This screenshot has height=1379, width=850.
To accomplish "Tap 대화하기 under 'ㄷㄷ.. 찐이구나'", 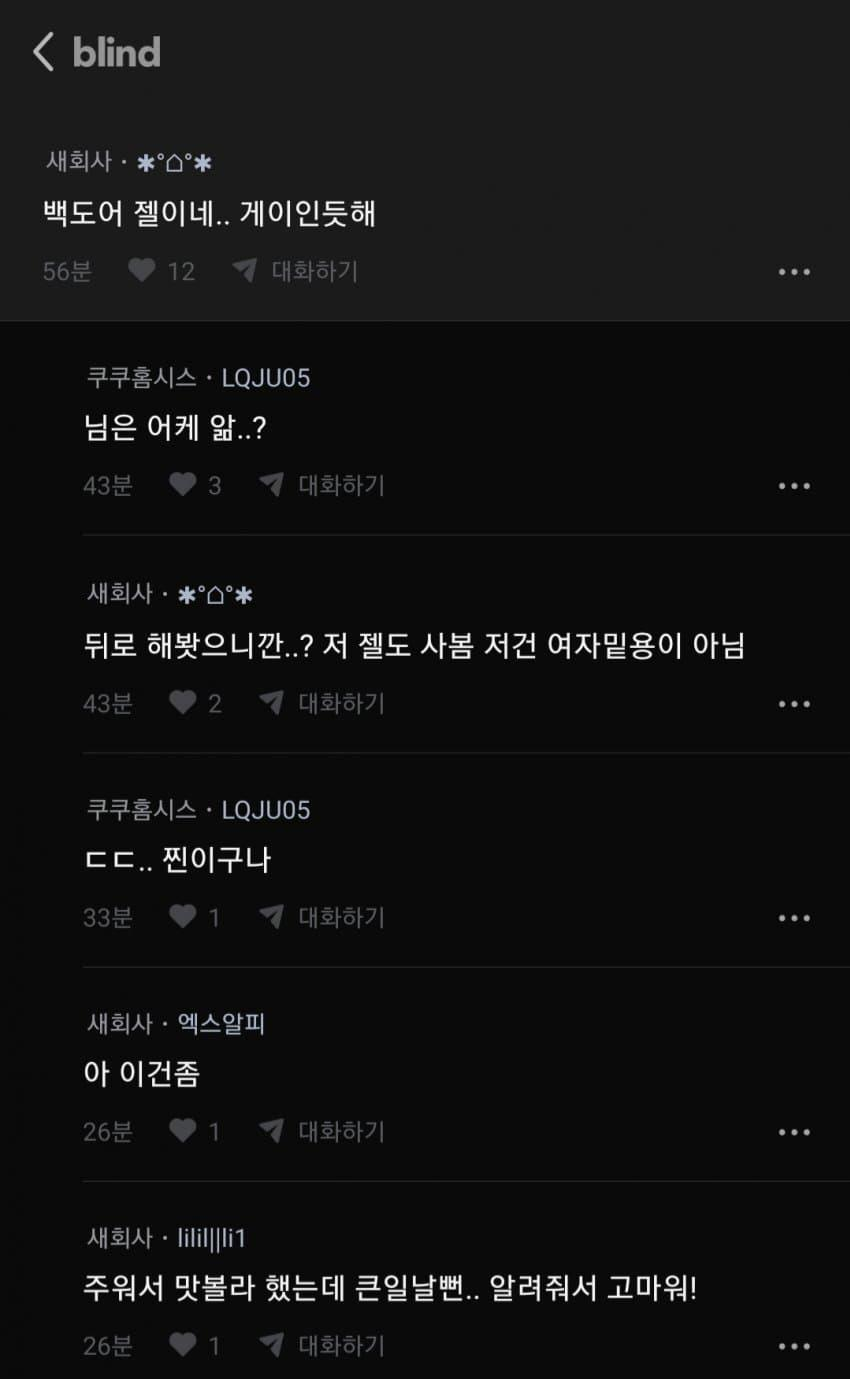I will [322, 917].
